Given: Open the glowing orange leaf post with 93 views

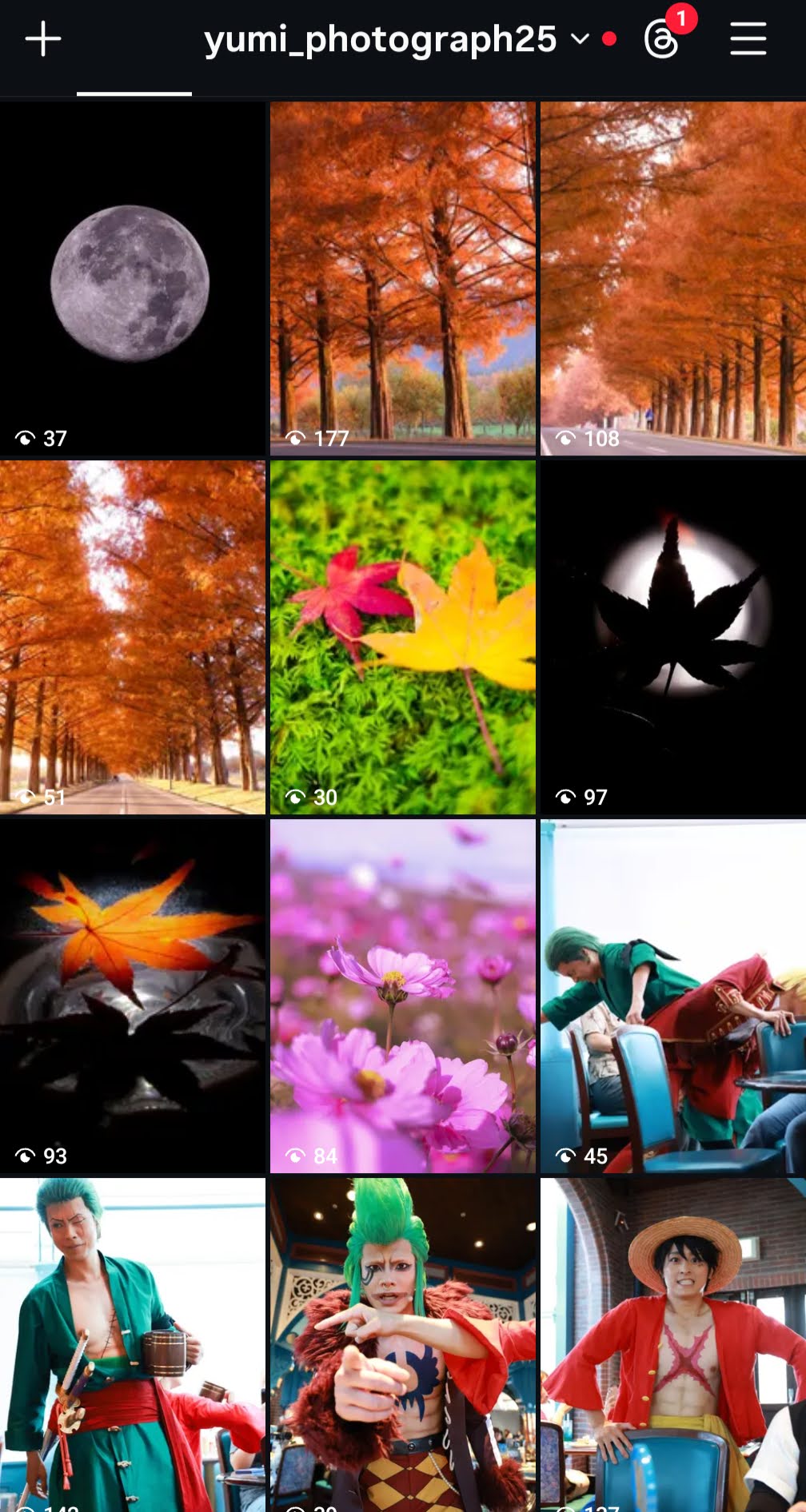Looking at the screenshot, I should click(132, 996).
